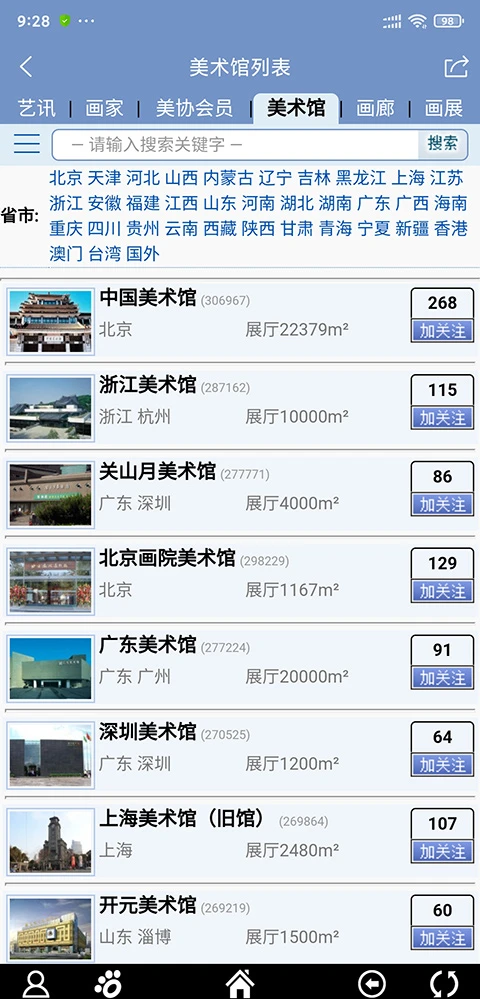
Task: Open the 美协会员 tab
Action: tap(194, 108)
